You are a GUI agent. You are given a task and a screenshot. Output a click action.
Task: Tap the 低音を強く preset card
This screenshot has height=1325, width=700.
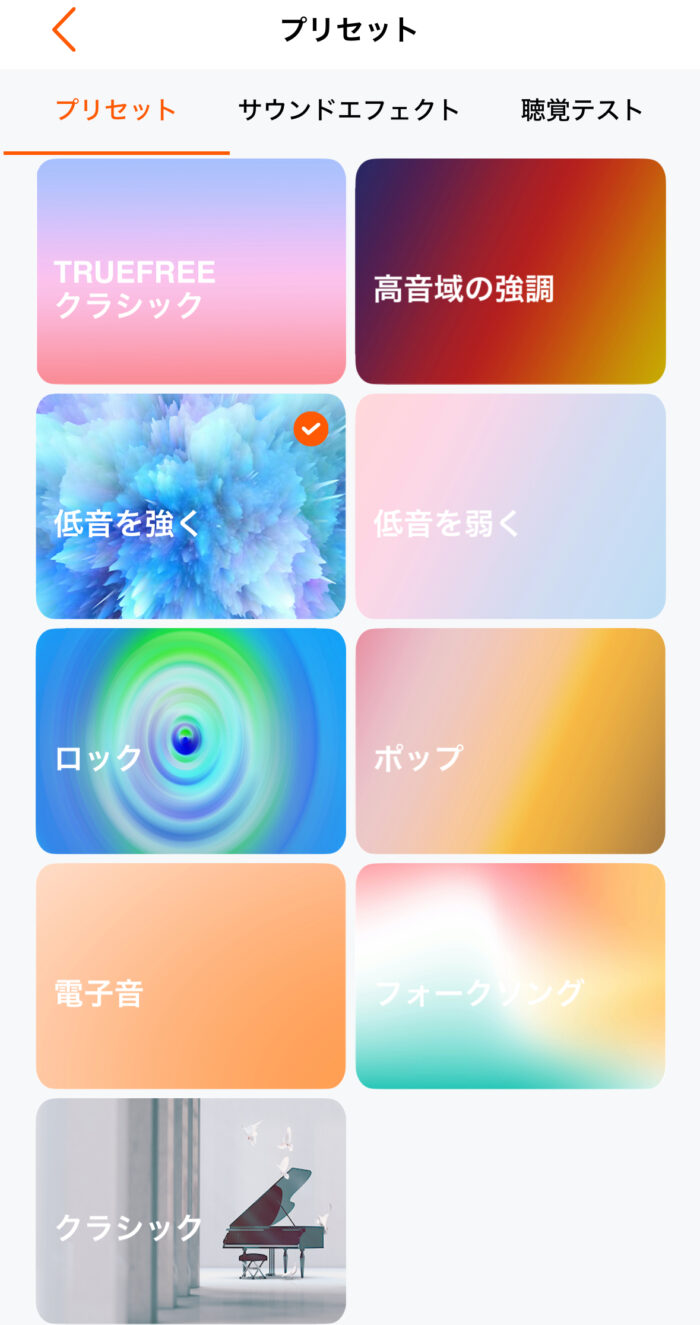[191, 506]
